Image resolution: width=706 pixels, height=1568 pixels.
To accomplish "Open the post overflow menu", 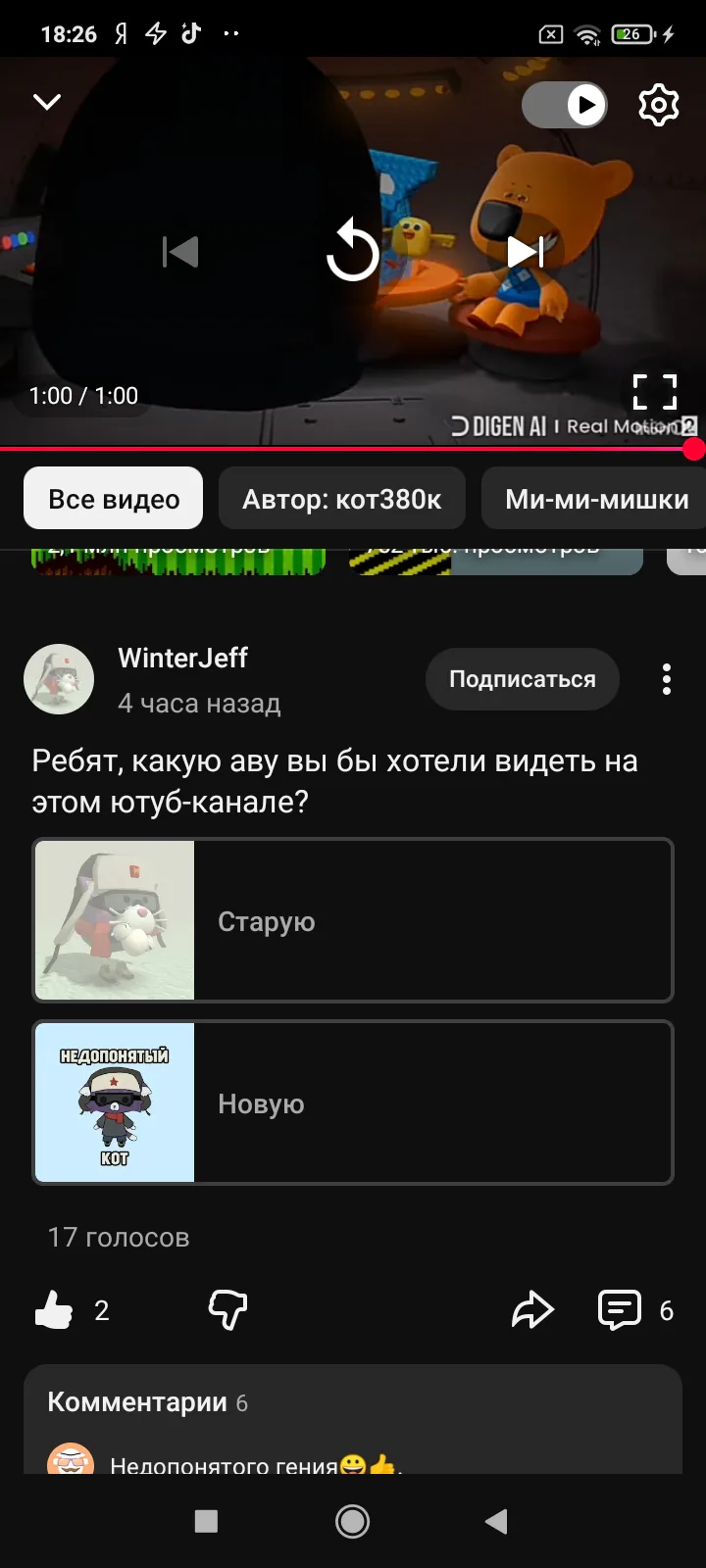I will [667, 679].
